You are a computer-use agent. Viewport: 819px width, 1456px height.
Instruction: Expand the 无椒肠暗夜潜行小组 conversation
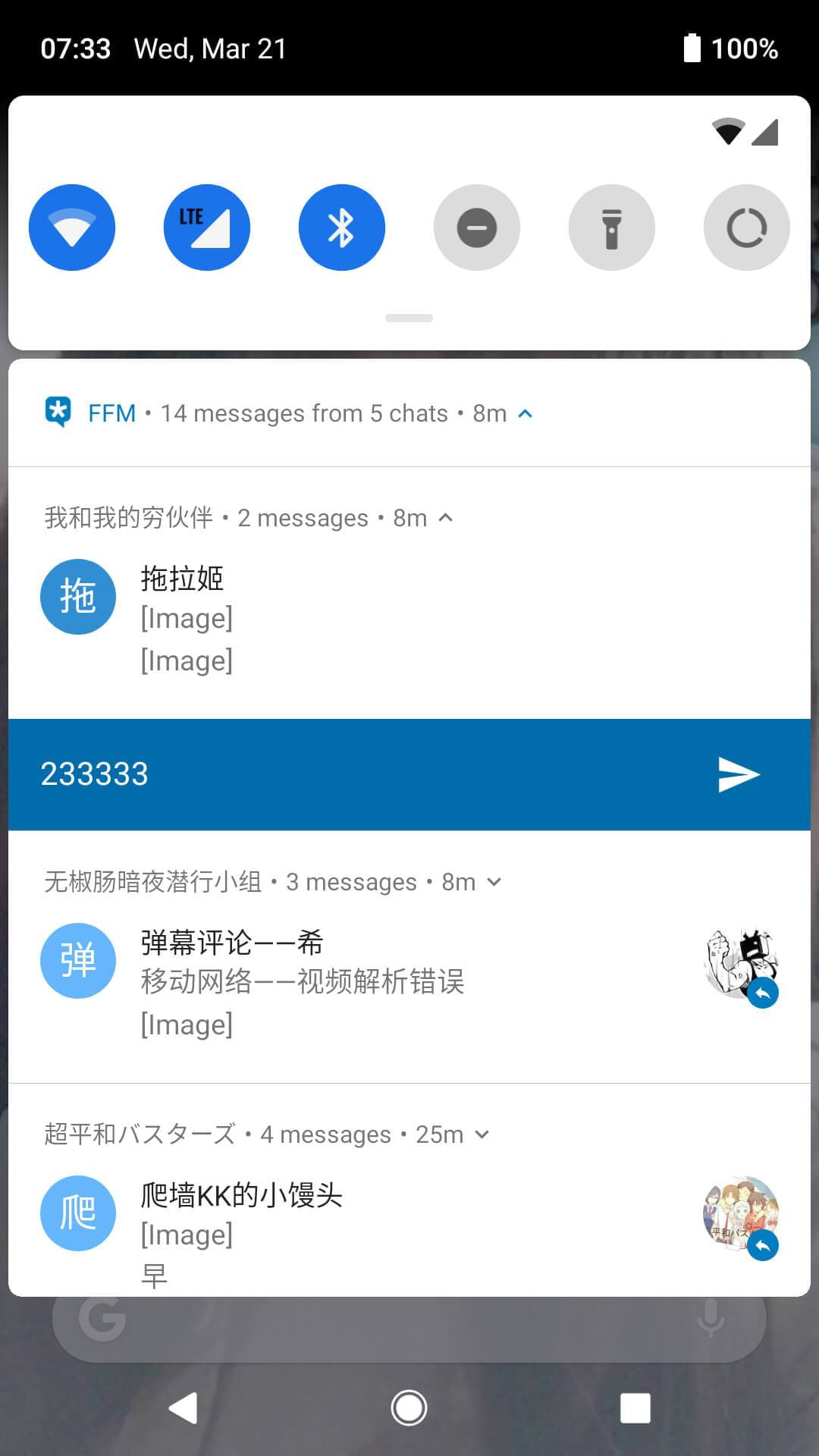coord(493,881)
